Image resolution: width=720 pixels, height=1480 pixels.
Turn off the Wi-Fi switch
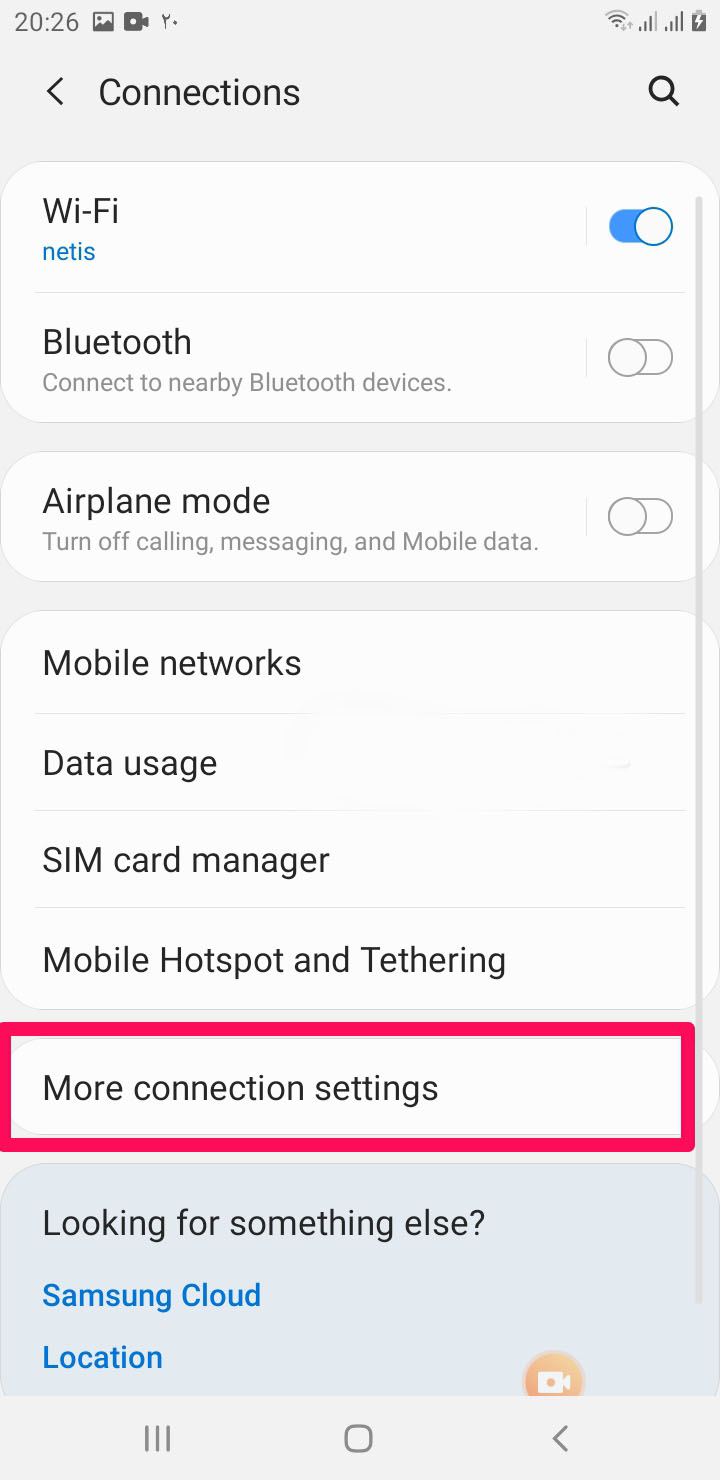(640, 227)
